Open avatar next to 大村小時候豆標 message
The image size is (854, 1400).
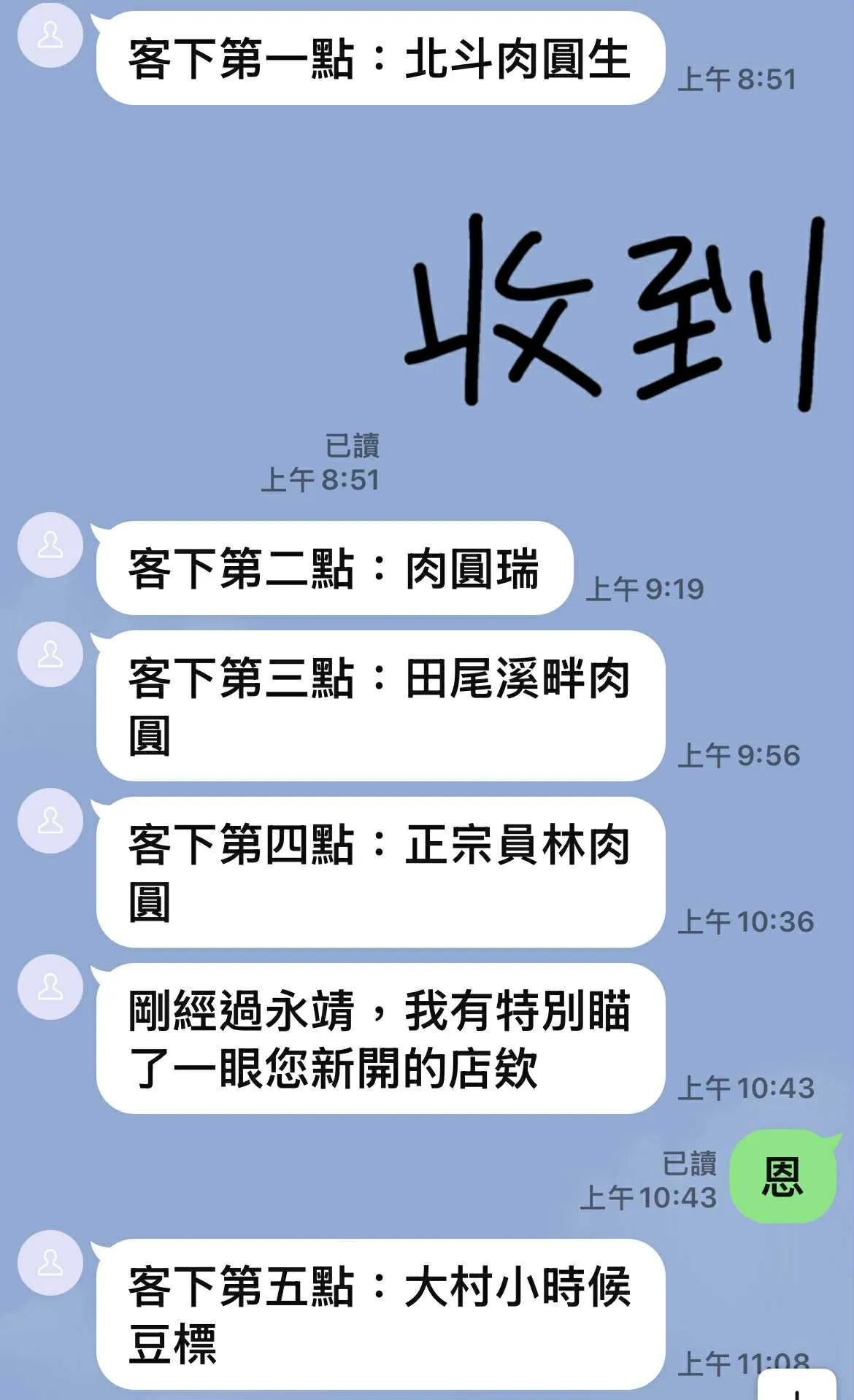[x=50, y=1263]
